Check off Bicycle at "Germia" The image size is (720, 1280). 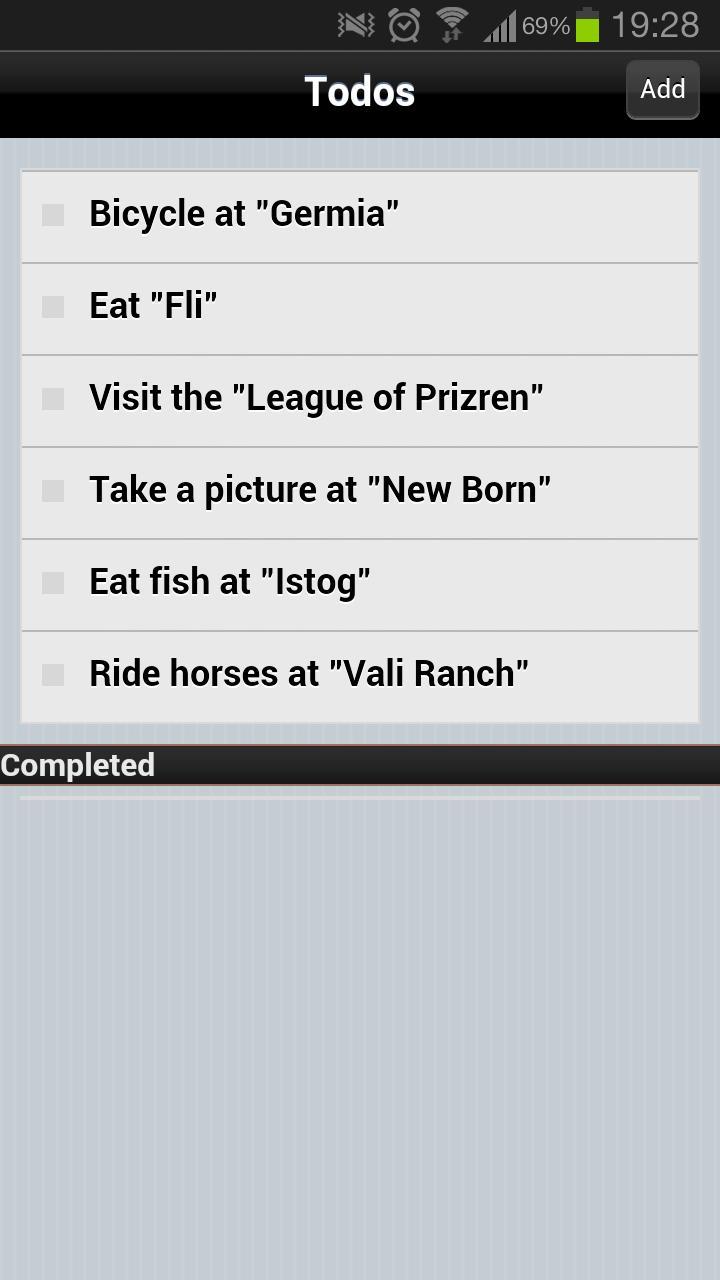coord(53,215)
